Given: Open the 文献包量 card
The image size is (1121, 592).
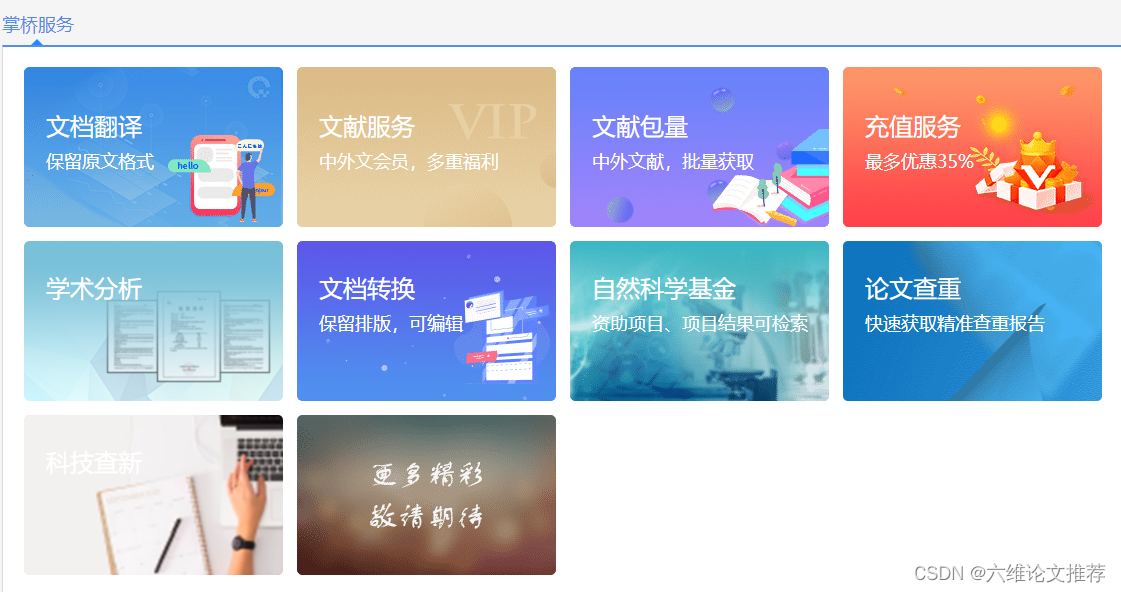Looking at the screenshot, I should click(699, 147).
